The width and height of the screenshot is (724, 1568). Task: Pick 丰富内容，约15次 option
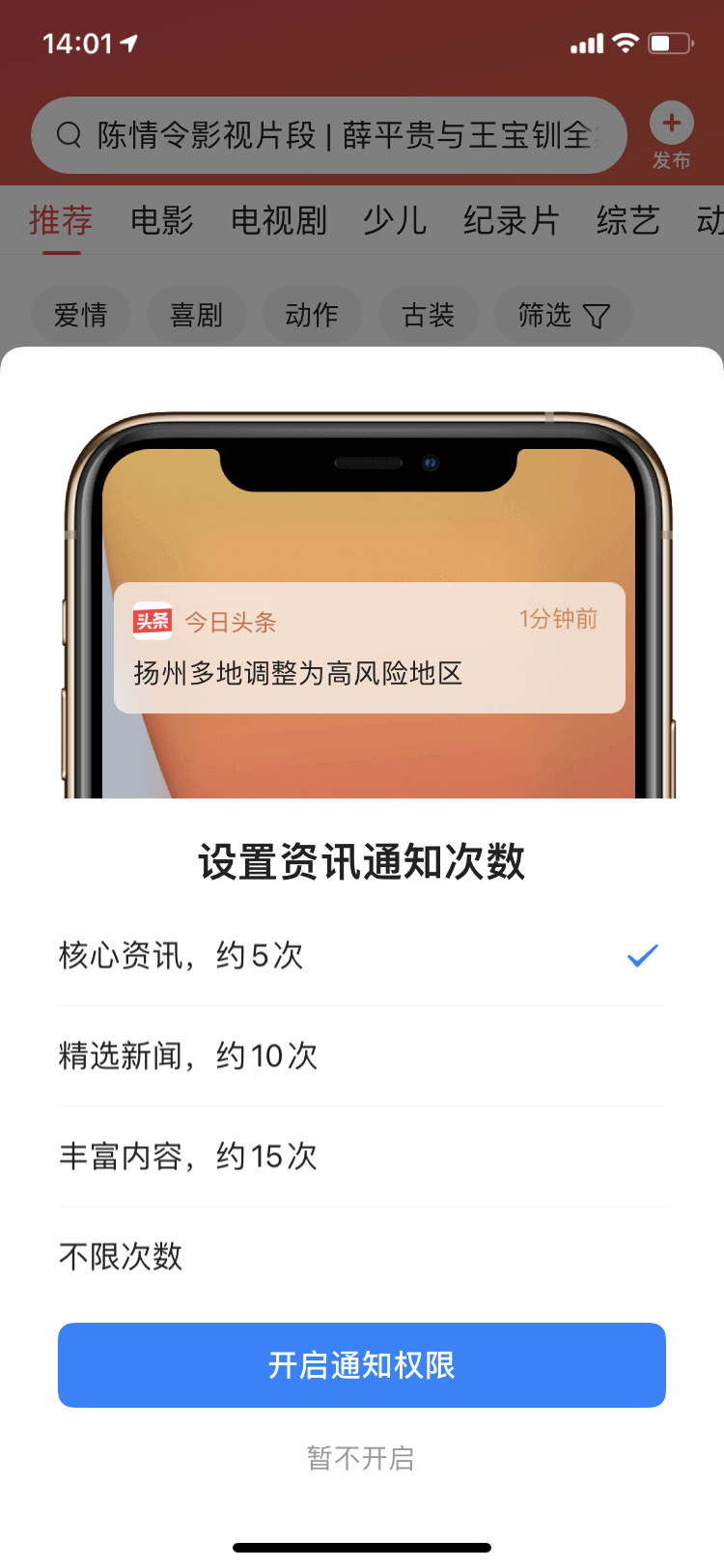(361, 1157)
